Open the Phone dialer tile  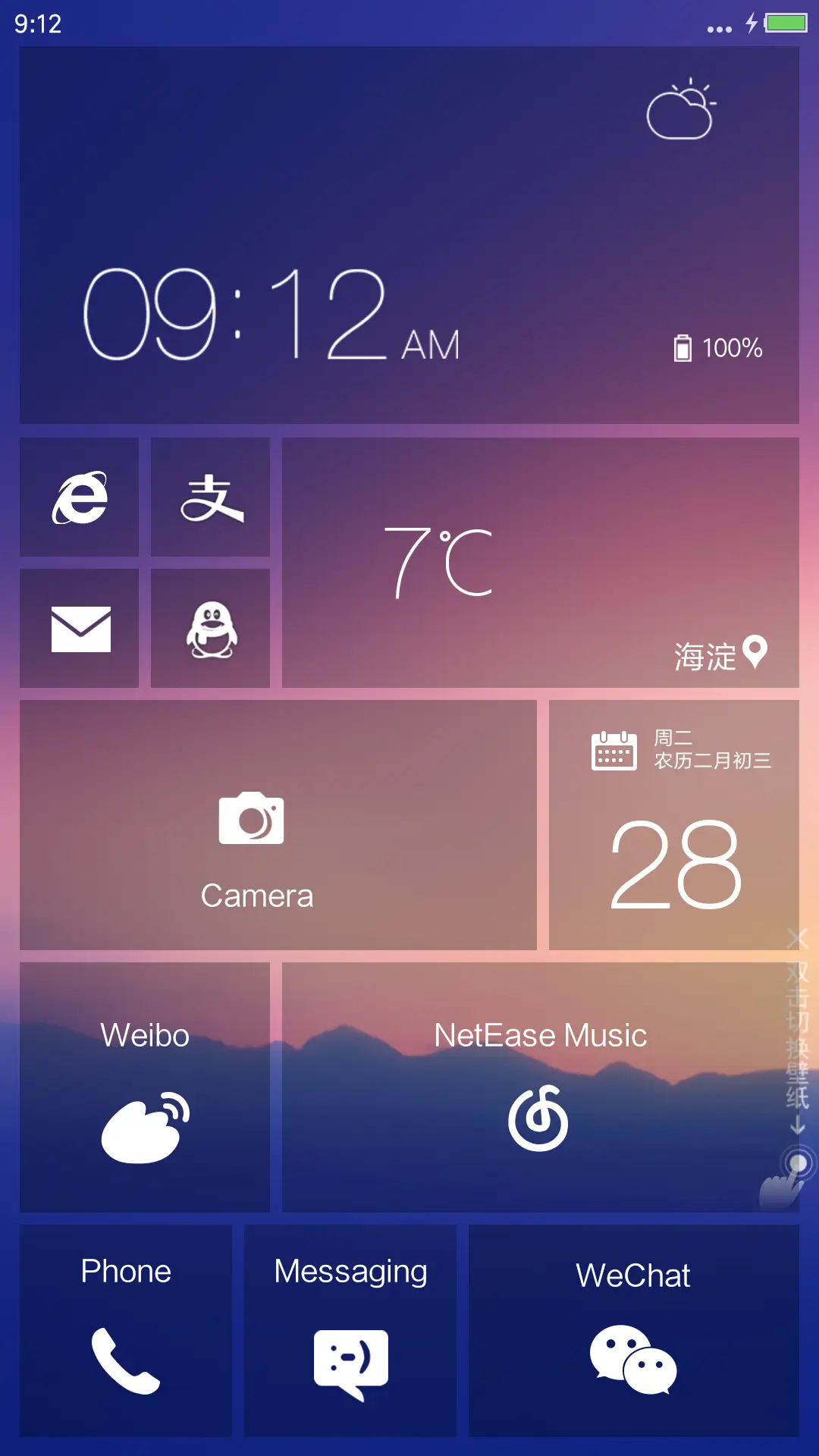tap(126, 1330)
